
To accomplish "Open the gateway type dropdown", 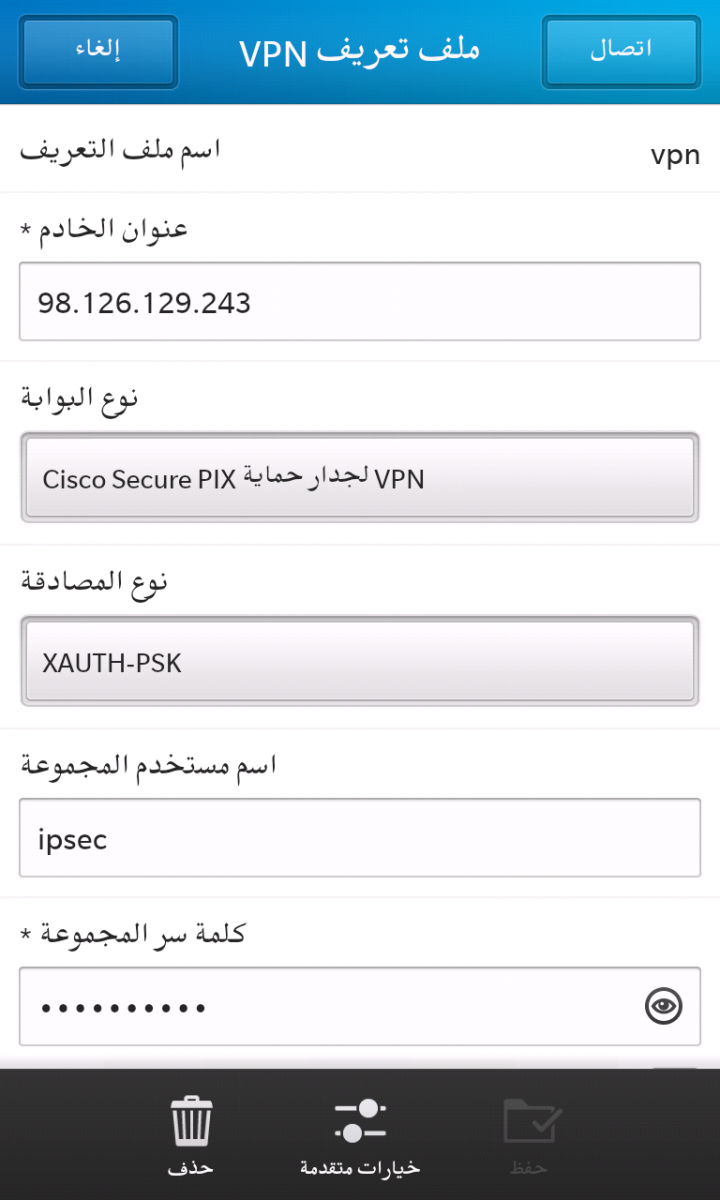I will (x=360, y=478).
